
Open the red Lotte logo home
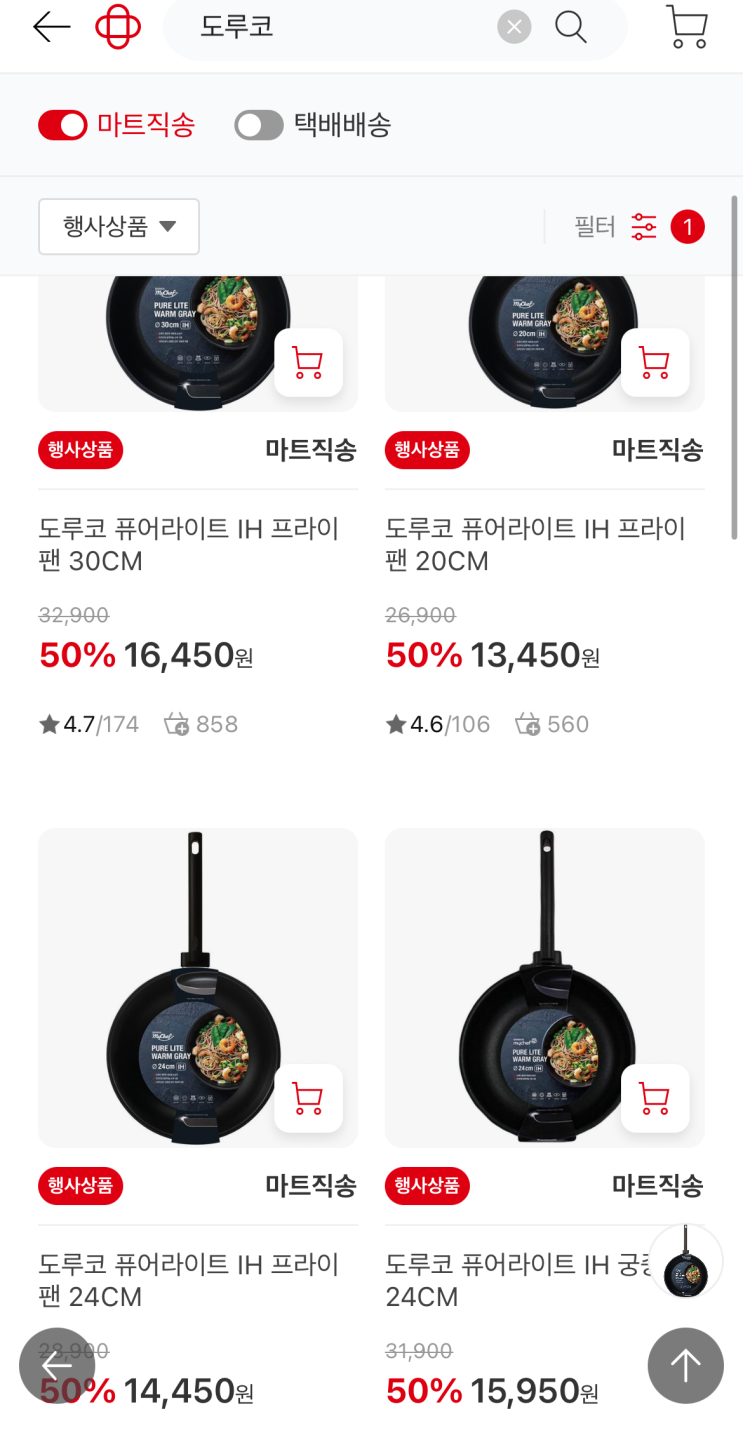(x=118, y=27)
